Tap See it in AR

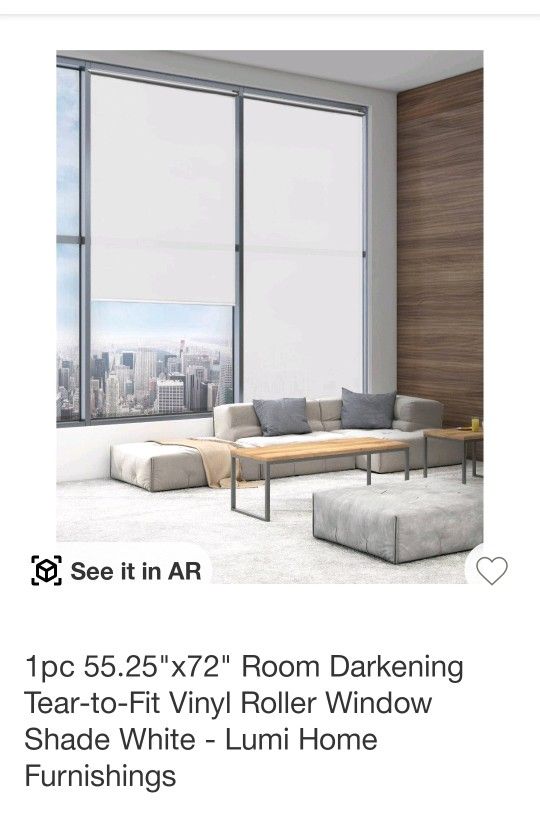click(x=117, y=571)
